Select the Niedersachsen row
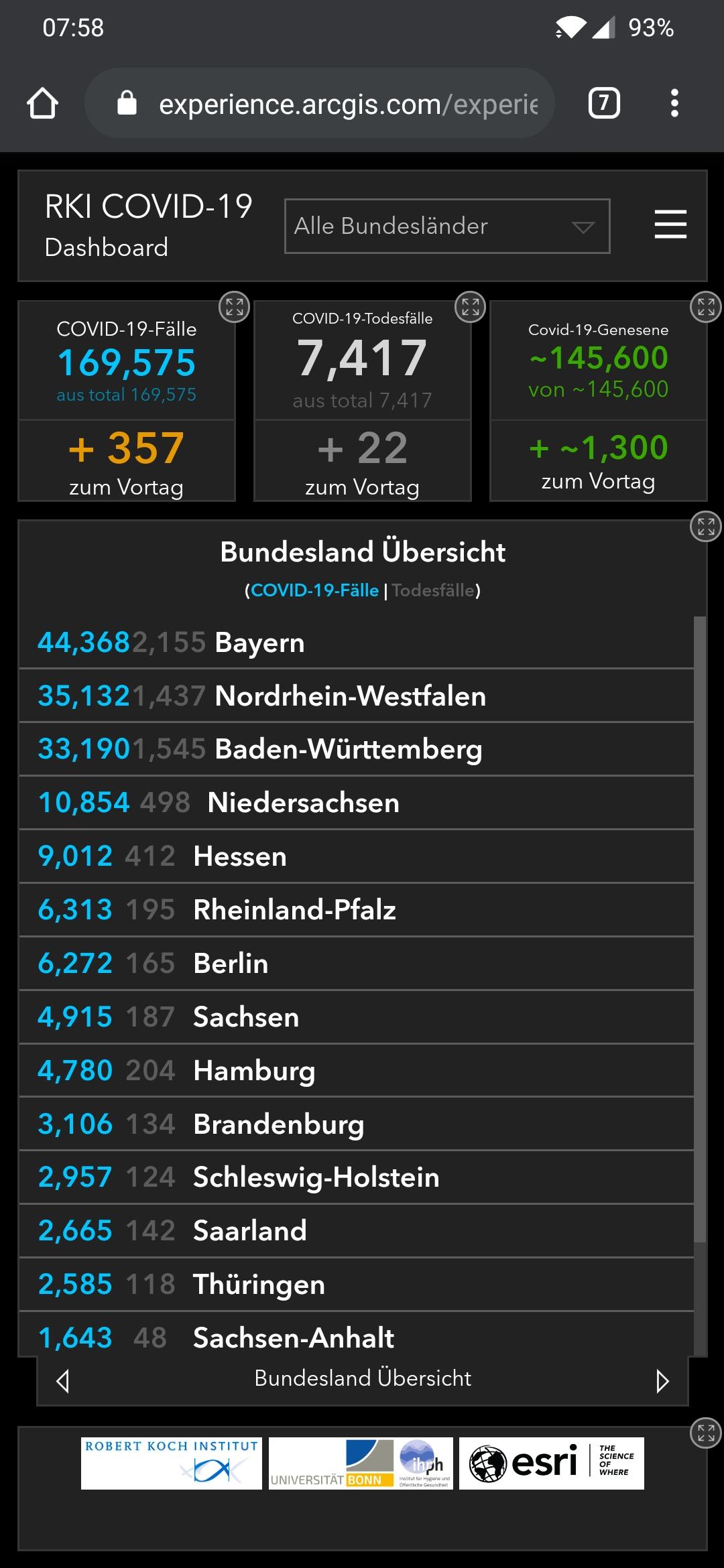 tap(355, 803)
